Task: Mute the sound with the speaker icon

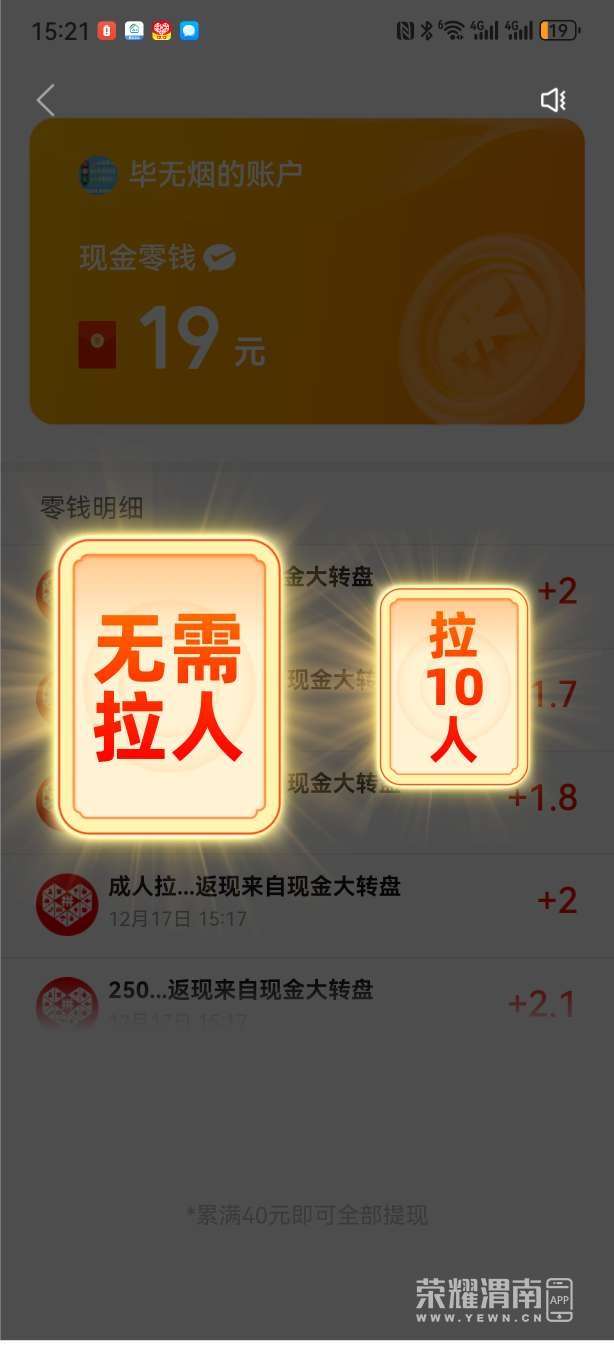Action: point(553,100)
